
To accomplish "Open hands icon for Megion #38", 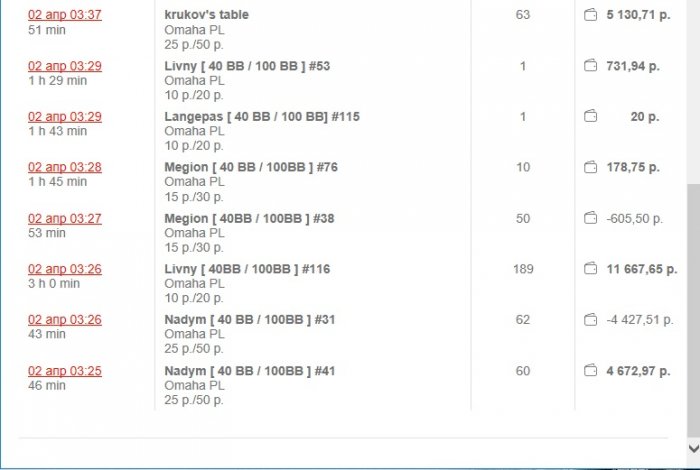I will [591, 218].
